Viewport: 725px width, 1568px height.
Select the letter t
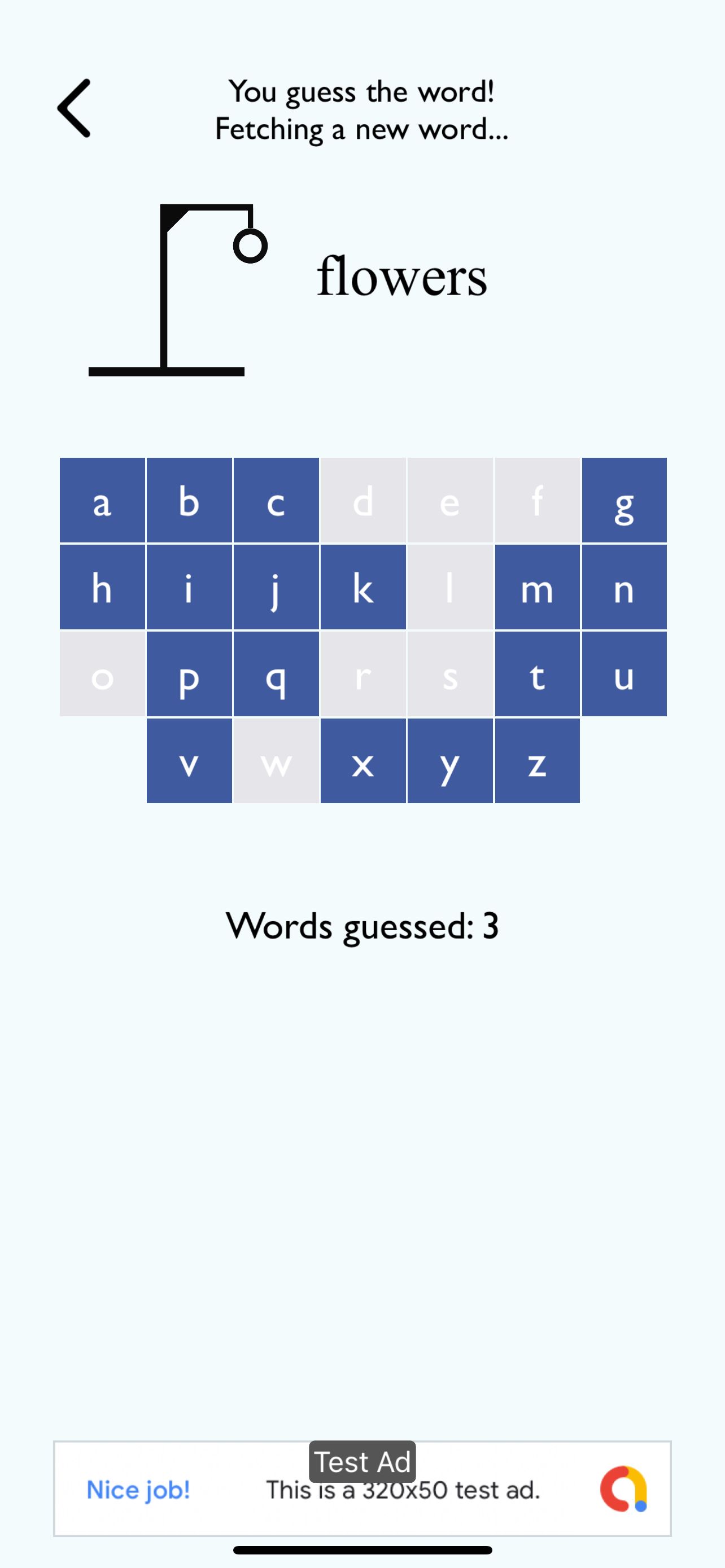tap(538, 674)
